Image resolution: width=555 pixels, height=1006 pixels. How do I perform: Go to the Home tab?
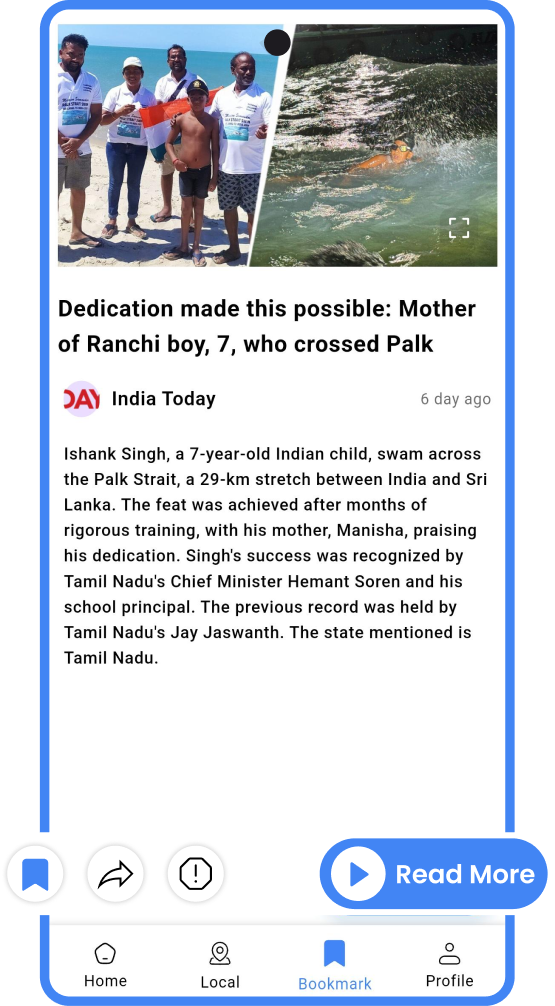(x=105, y=966)
